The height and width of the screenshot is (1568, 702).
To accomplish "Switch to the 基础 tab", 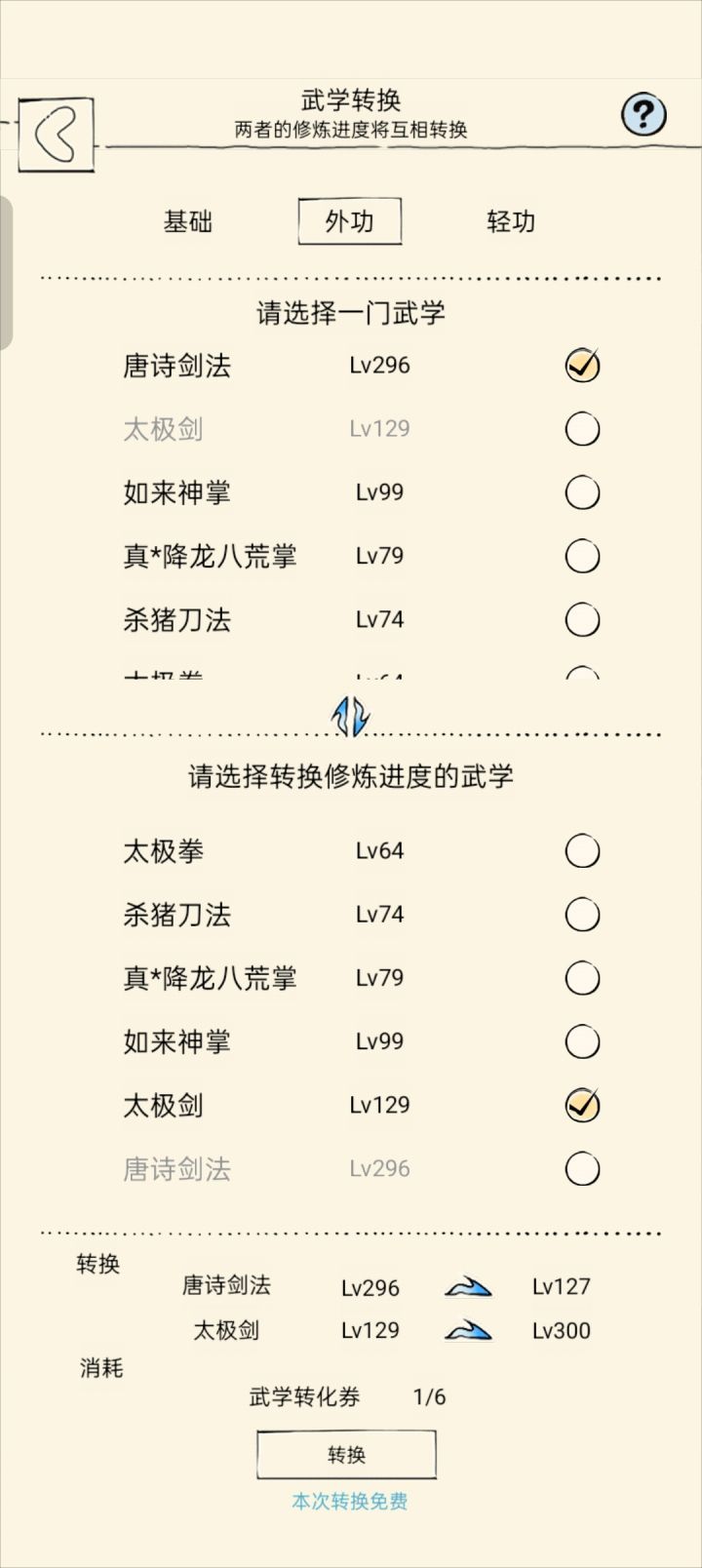I will (x=191, y=221).
